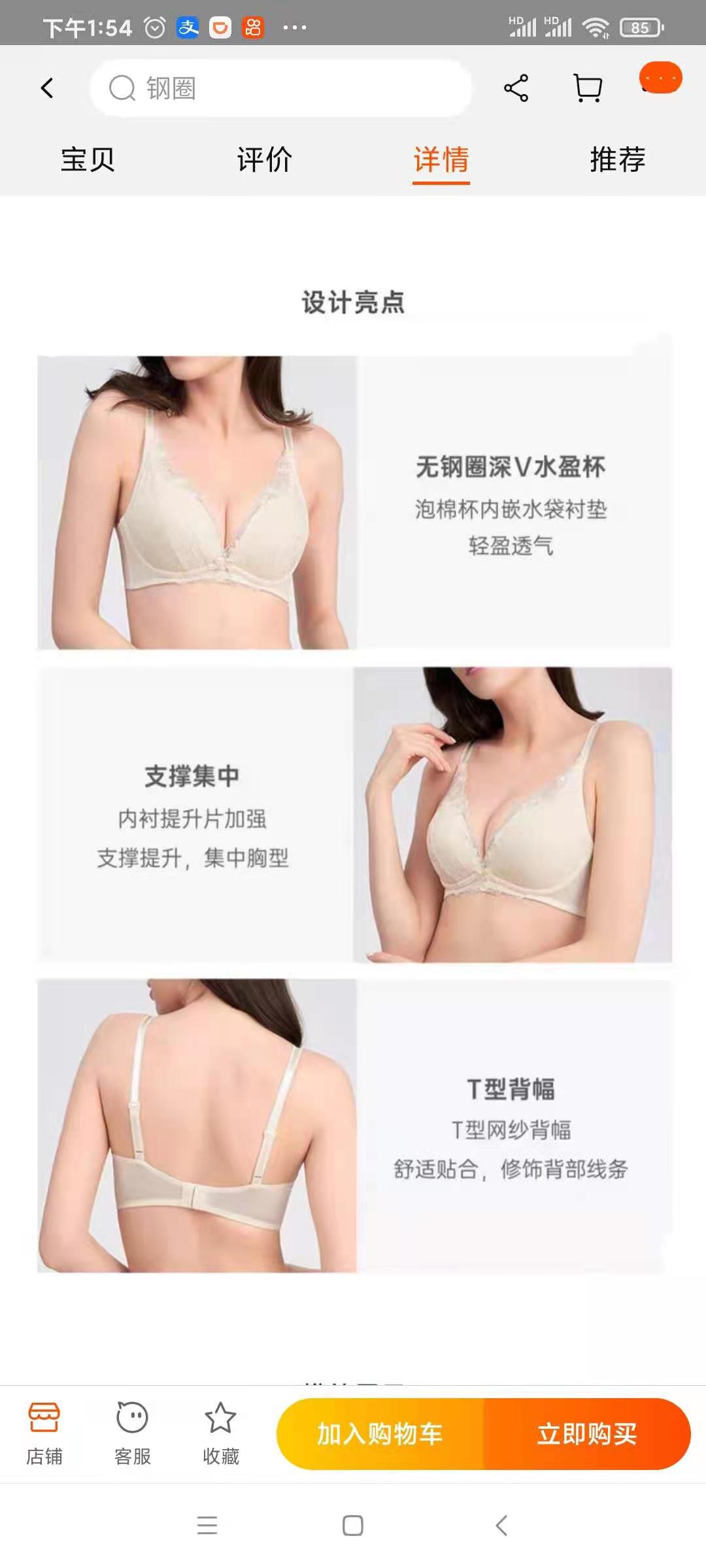Open the search box showing 钢圈
Screen dimensions: 706x1568
(x=281, y=88)
